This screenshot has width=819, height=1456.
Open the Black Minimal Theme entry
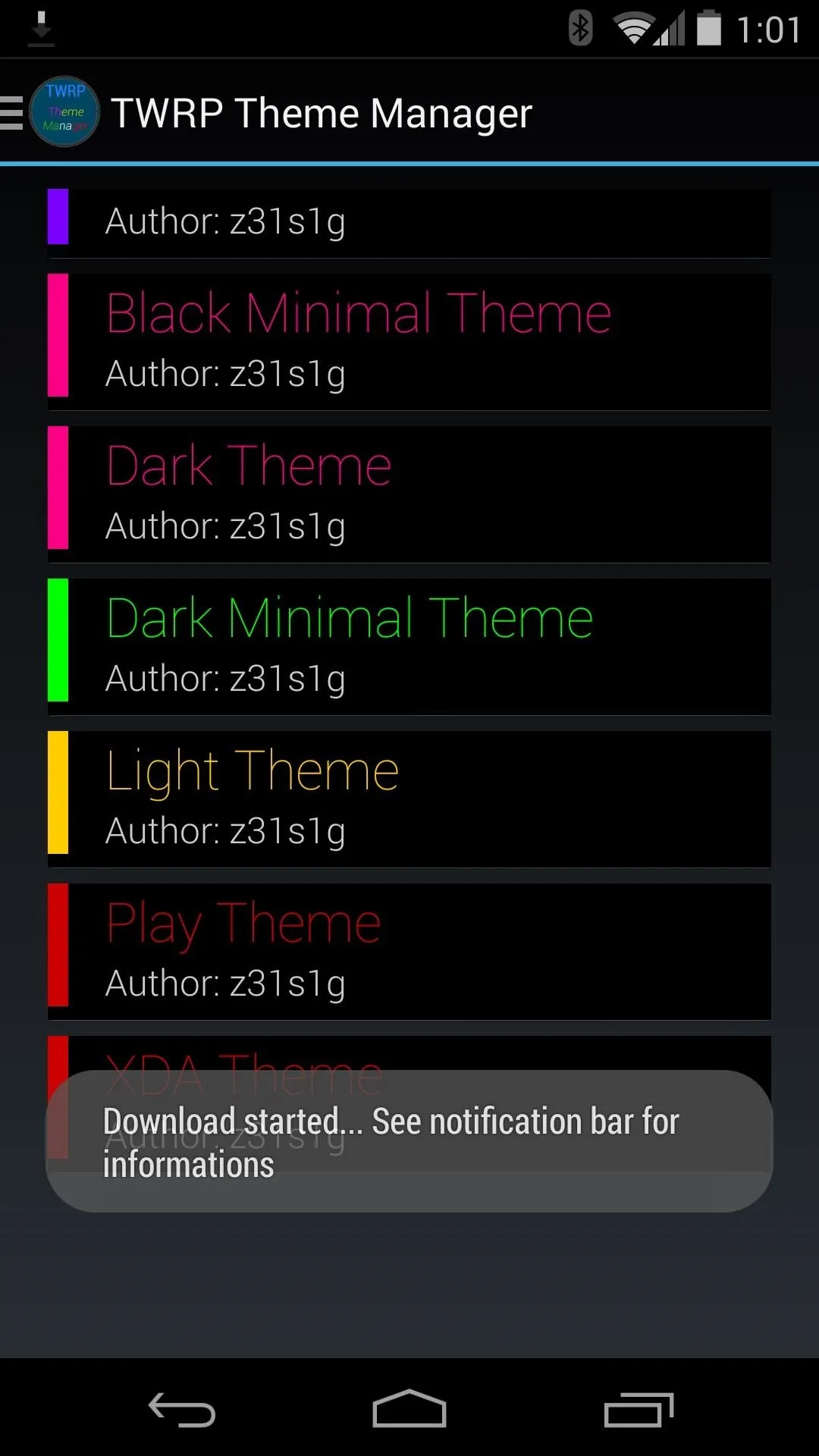[409, 342]
